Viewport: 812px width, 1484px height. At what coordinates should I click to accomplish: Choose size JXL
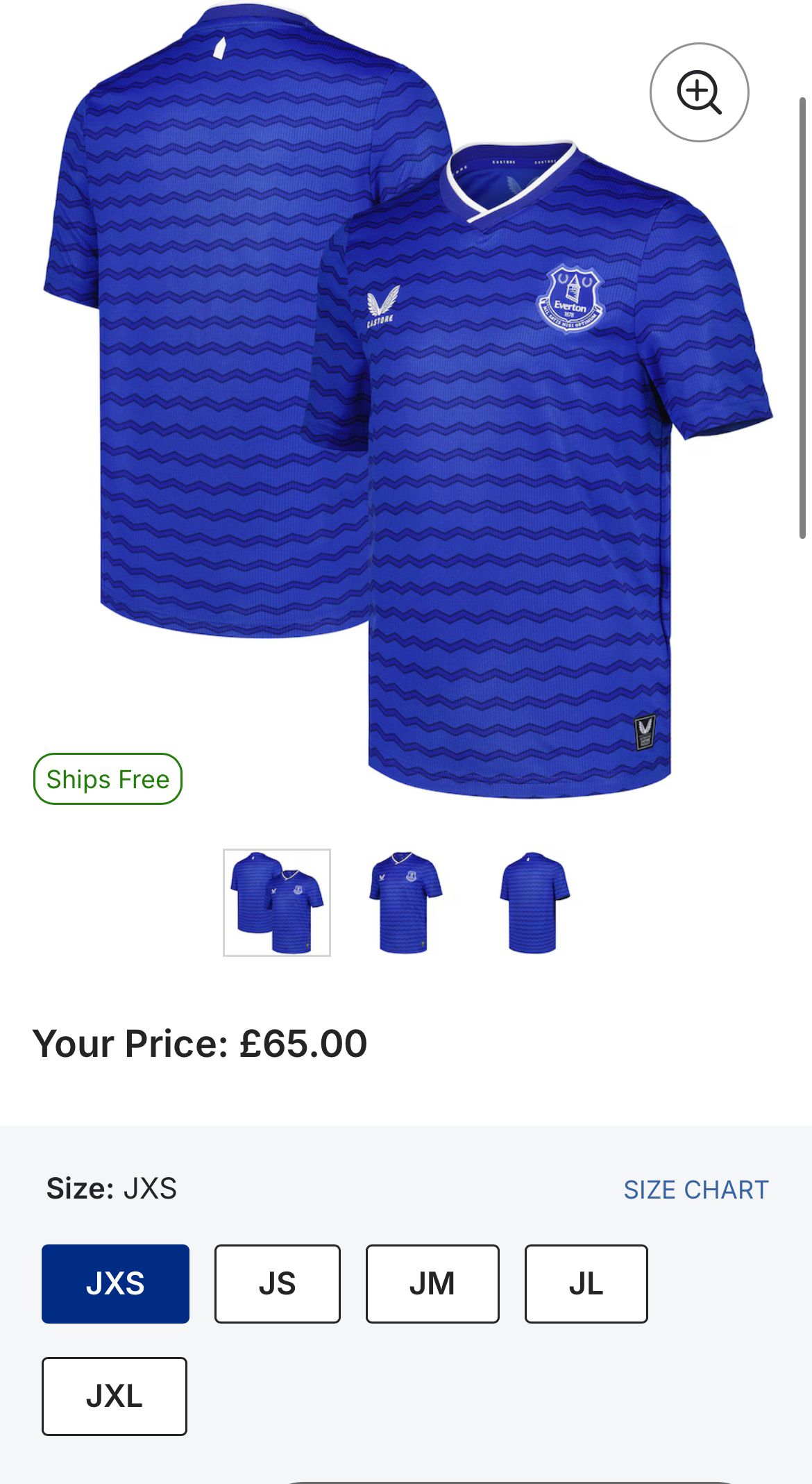(115, 1396)
